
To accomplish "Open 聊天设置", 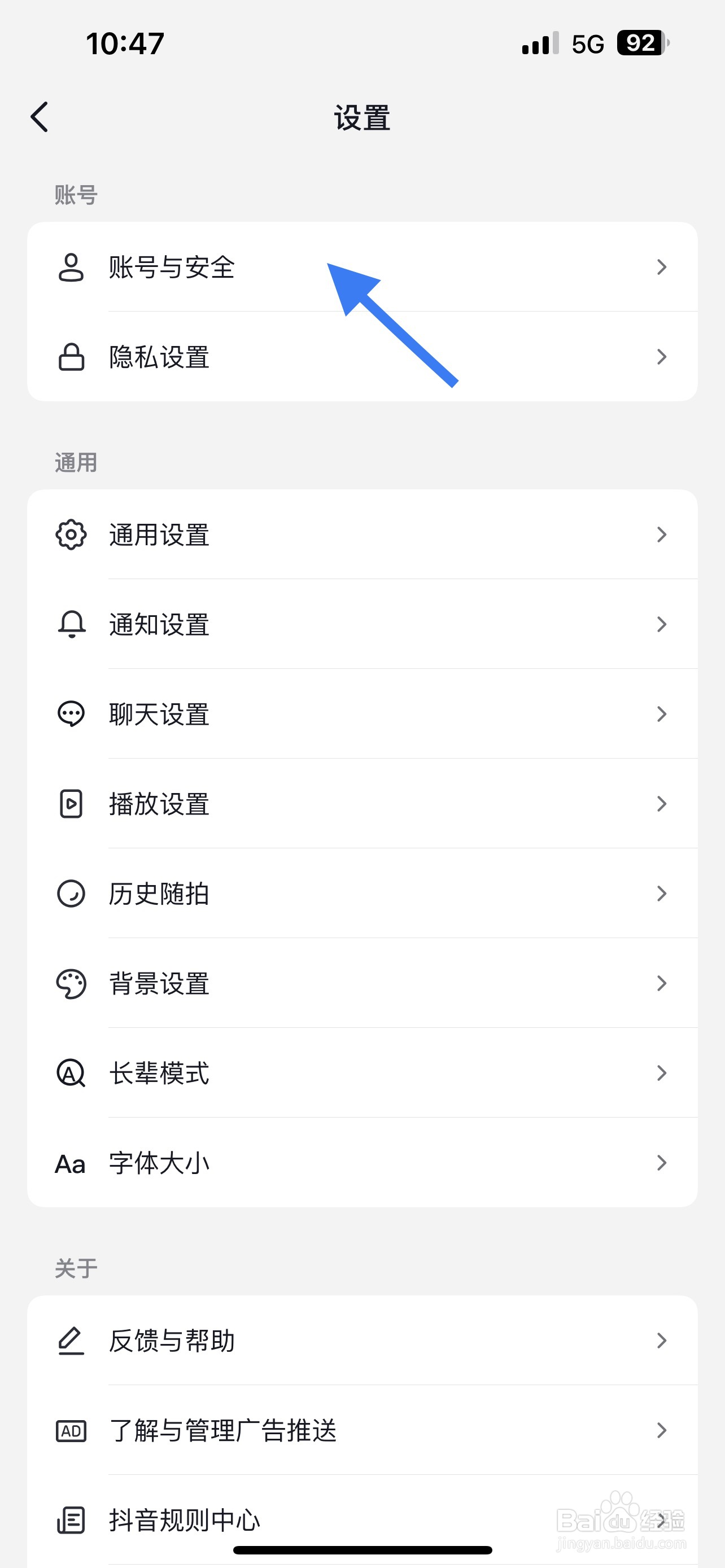I will click(x=362, y=713).
